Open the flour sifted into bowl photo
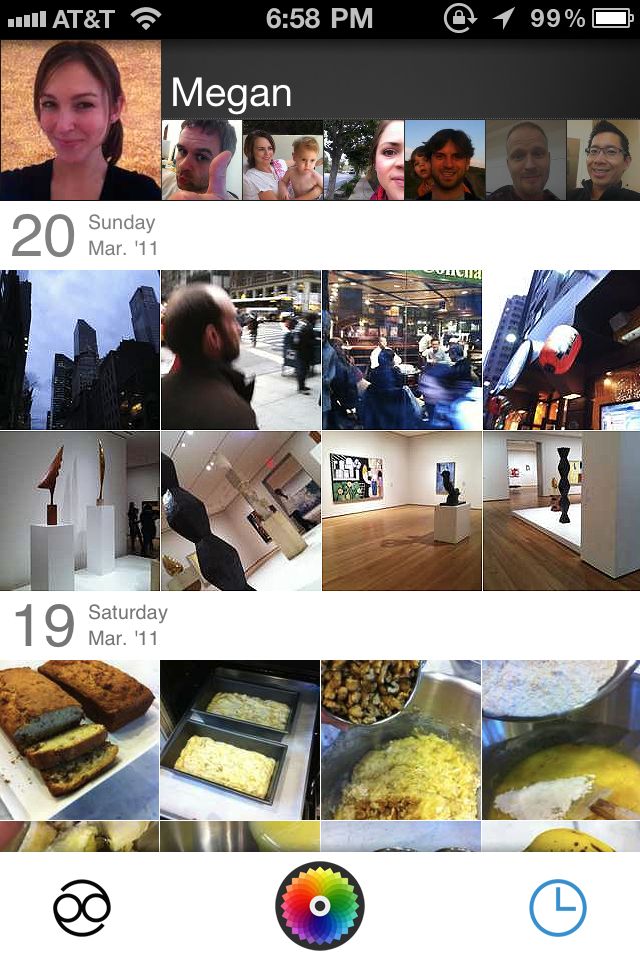This screenshot has height=960, width=640. (x=561, y=740)
